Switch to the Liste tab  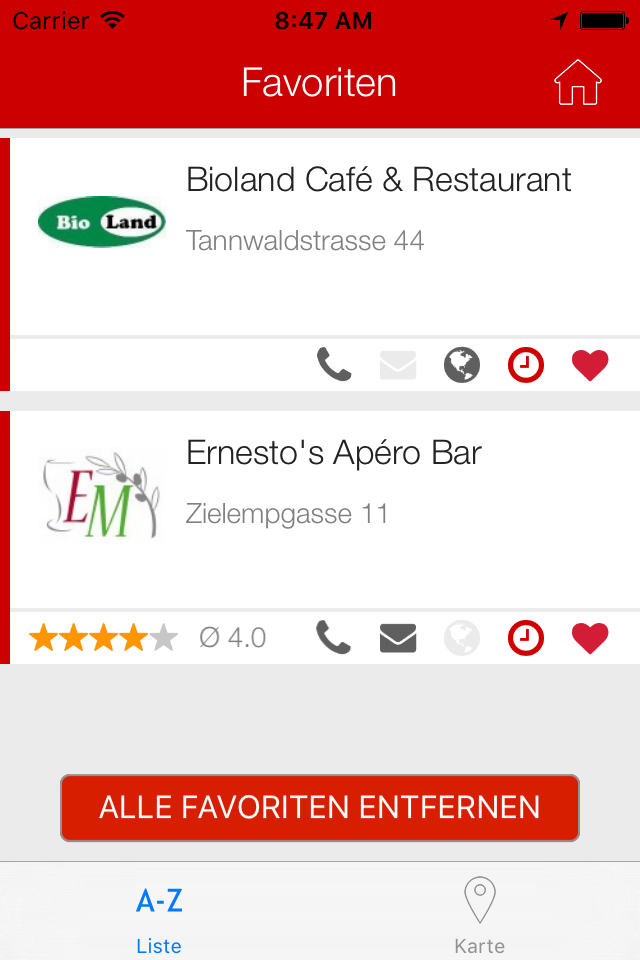click(159, 917)
